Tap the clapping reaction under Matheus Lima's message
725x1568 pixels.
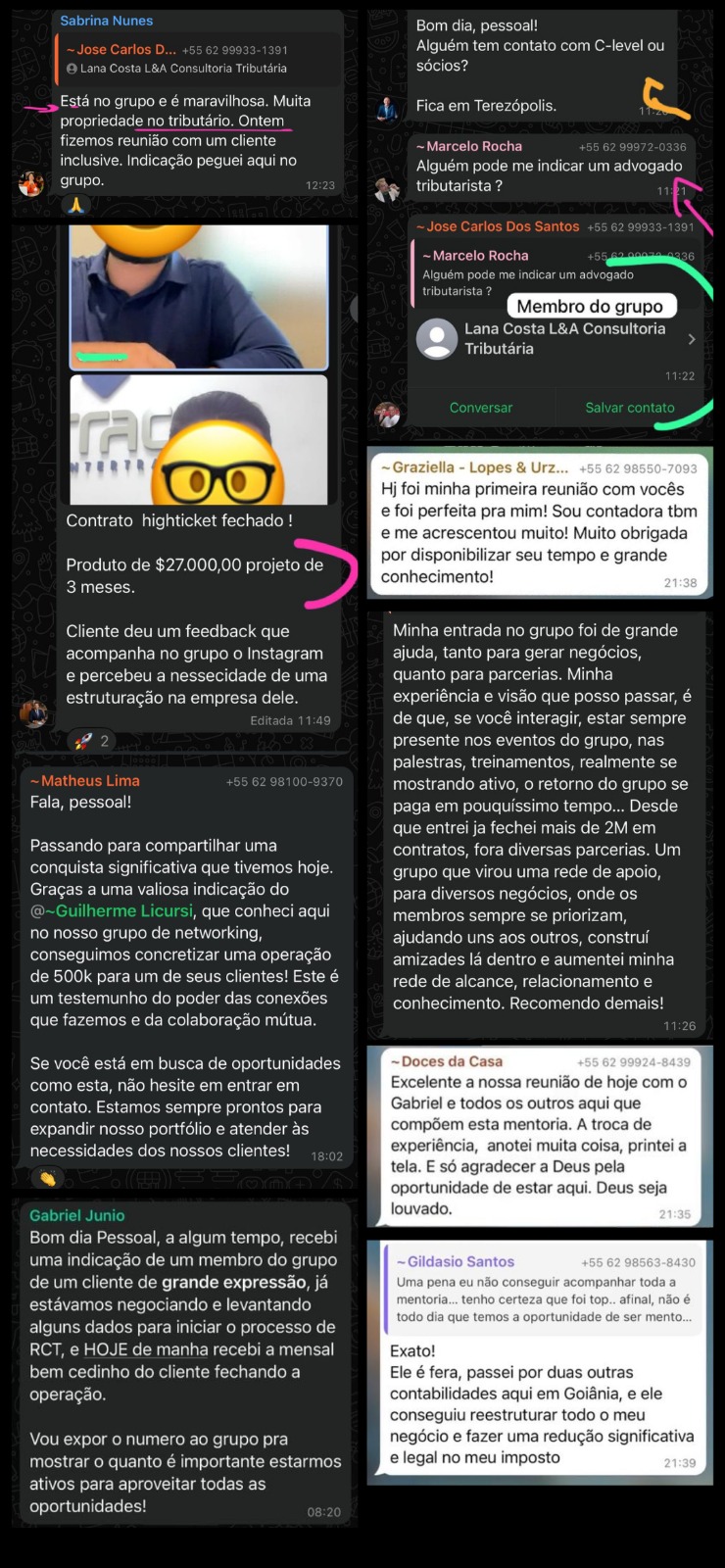(x=46, y=1178)
